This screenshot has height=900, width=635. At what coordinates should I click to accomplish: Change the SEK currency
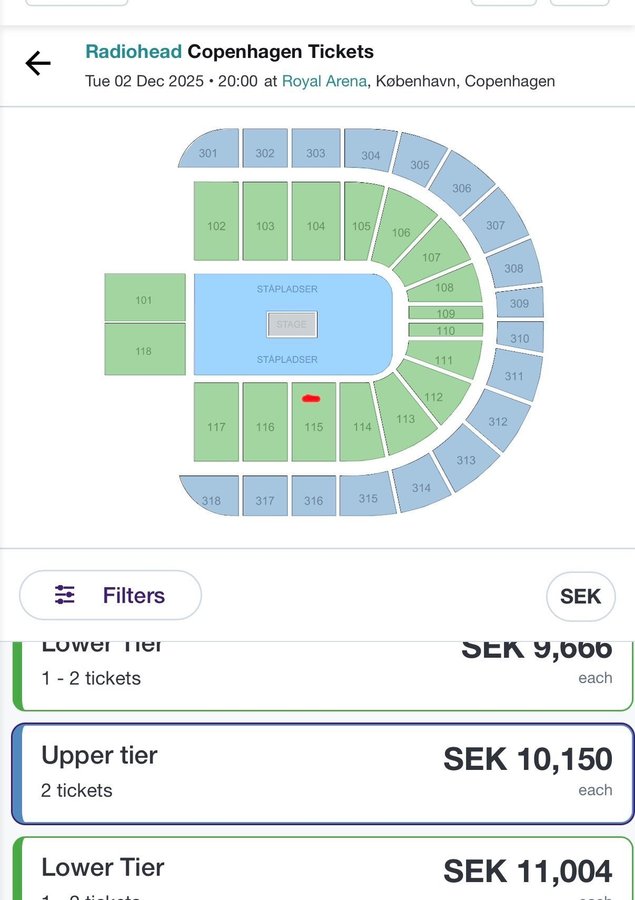[580, 596]
